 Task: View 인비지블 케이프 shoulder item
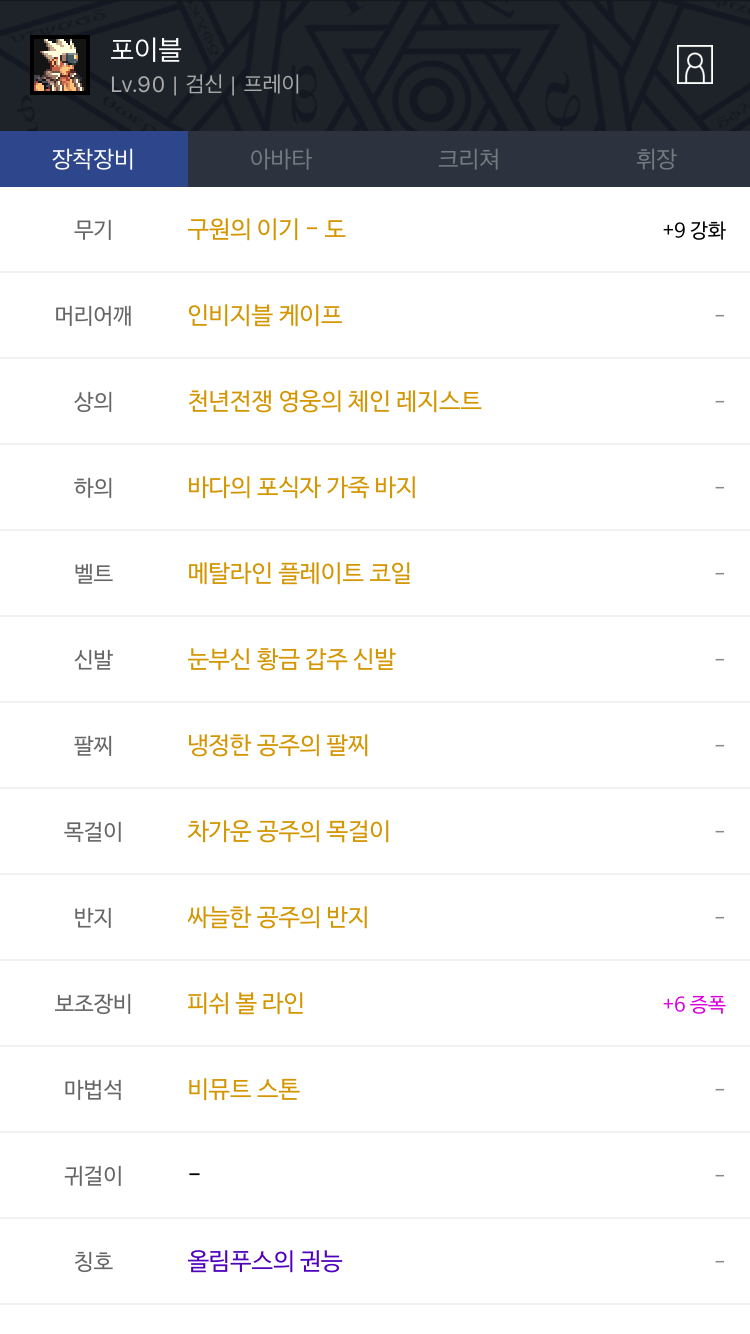pos(265,315)
